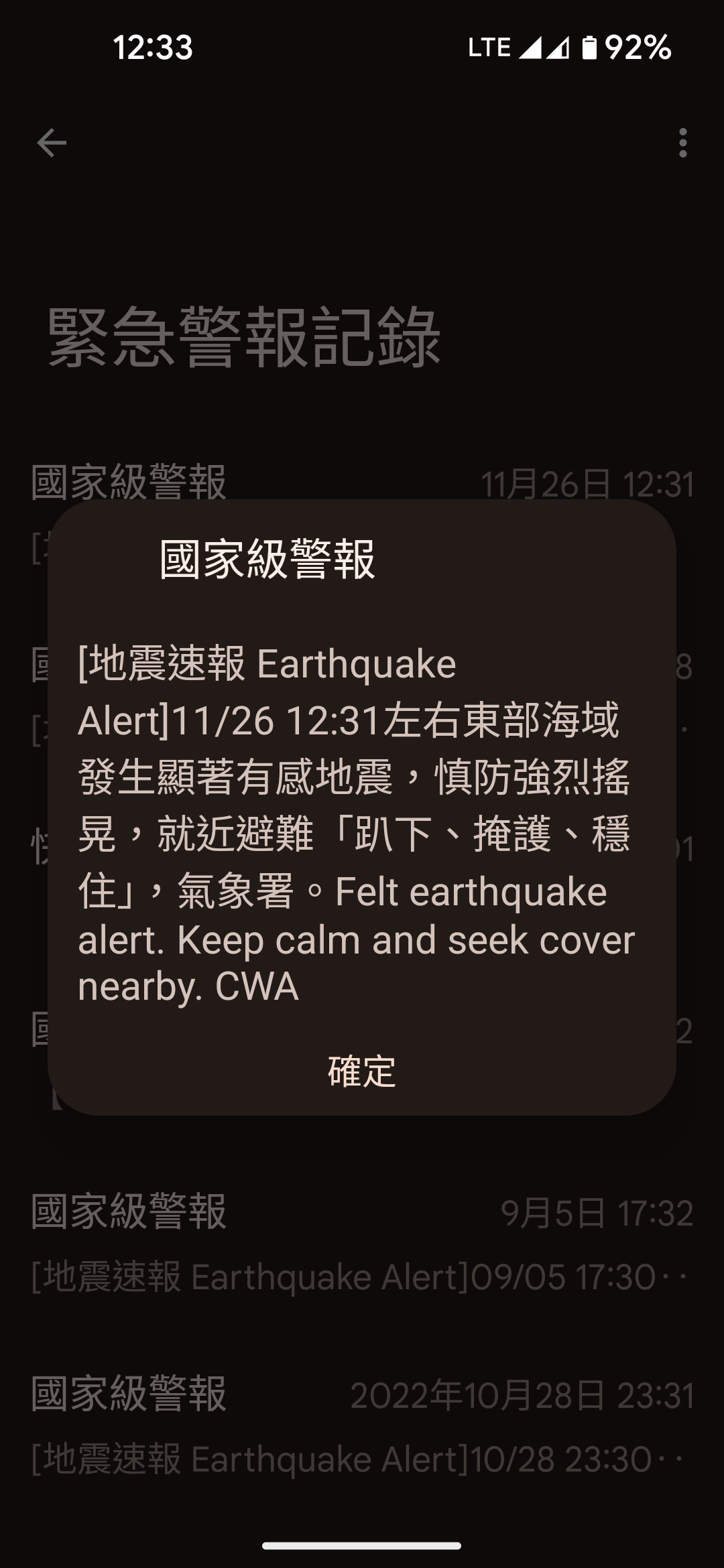
Task: Open the alert from 2022年10月28日 23:31
Action: (362, 1426)
